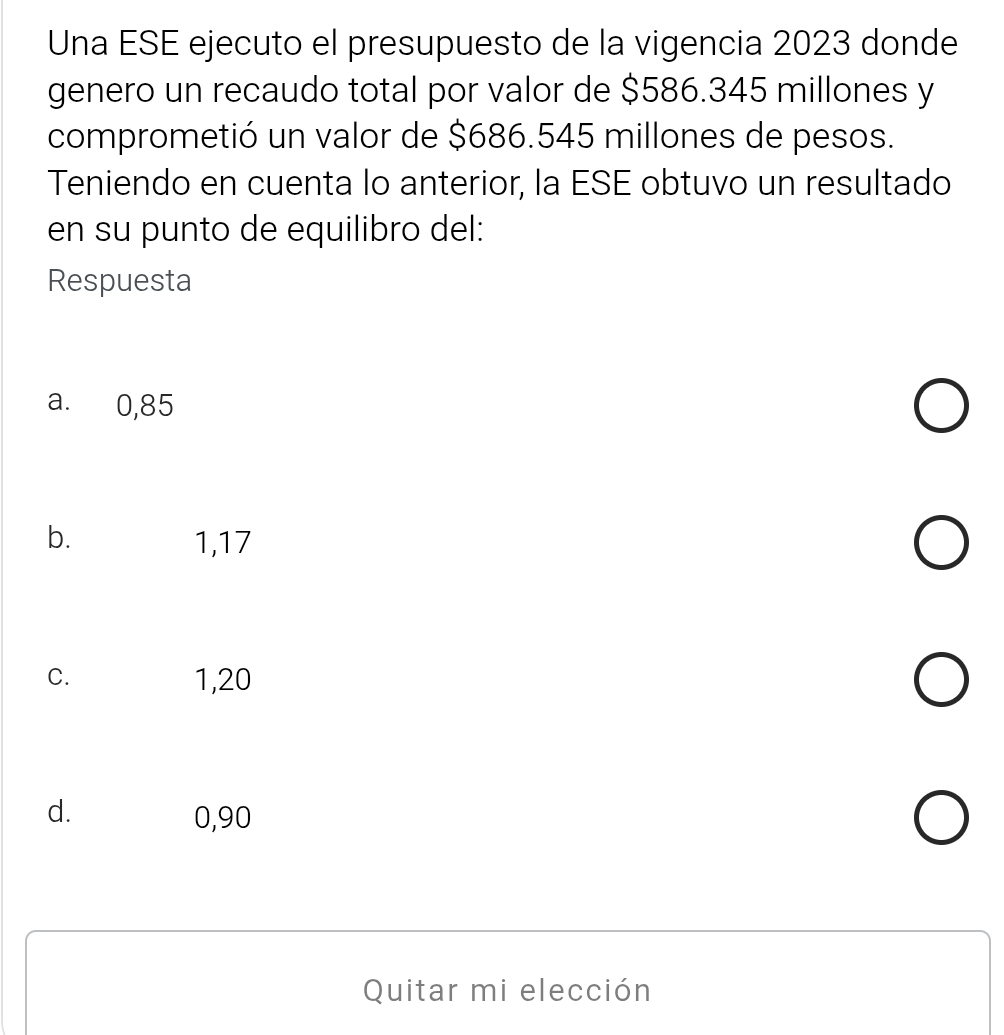
Task: Click the text 1,17 next to option b
Action: pyautogui.click(x=222, y=543)
